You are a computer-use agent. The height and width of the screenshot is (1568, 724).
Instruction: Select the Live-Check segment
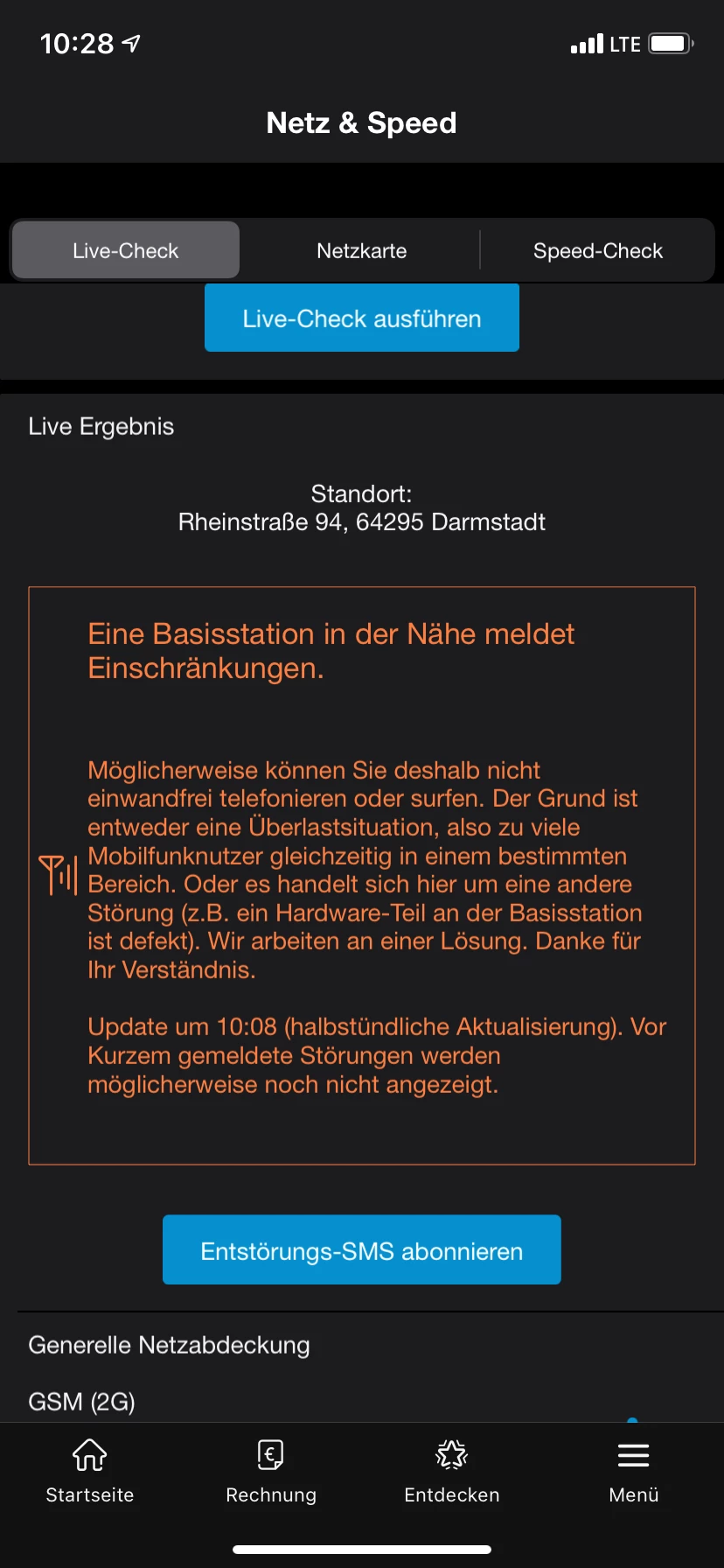point(125,251)
